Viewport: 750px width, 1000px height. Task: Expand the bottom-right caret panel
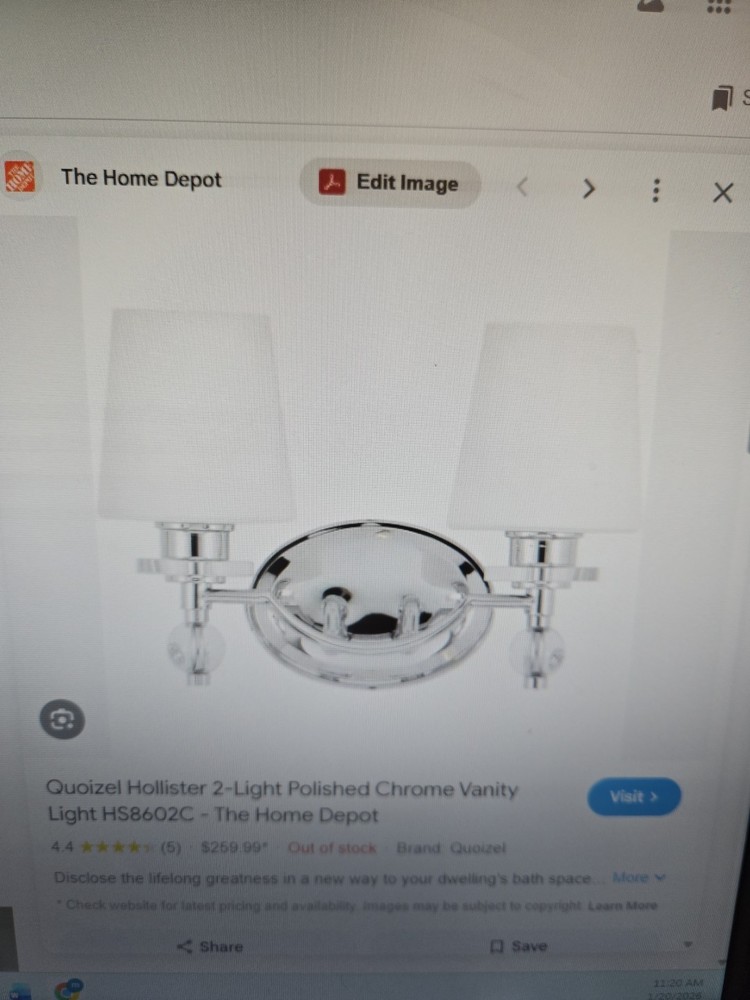point(690,942)
